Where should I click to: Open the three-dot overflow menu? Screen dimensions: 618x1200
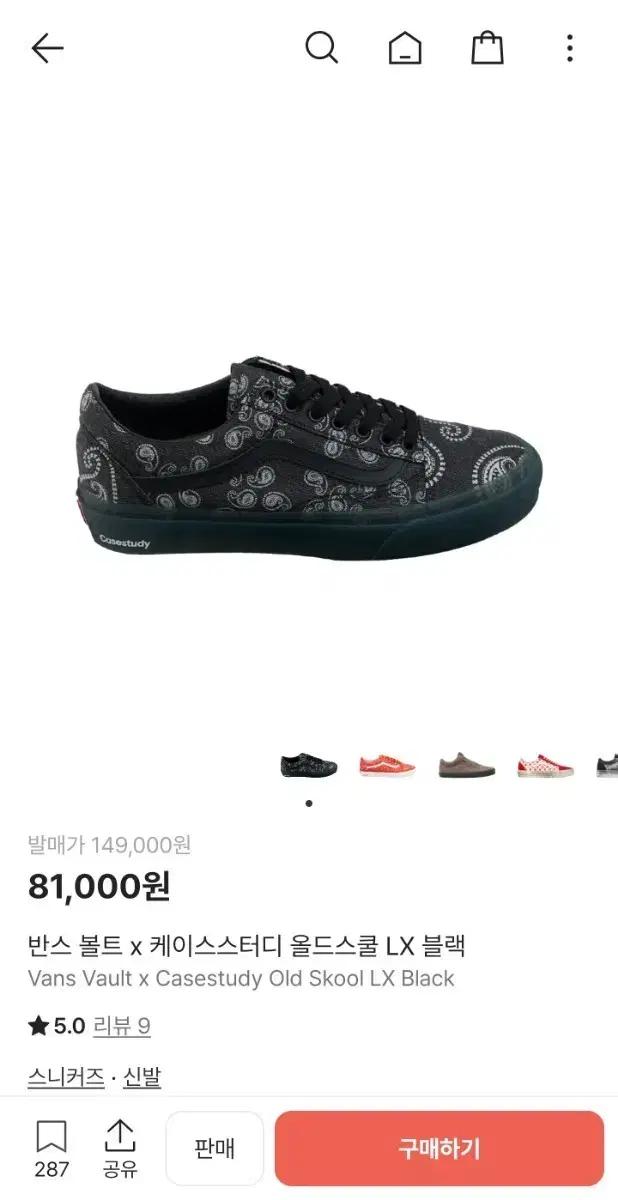(x=569, y=48)
